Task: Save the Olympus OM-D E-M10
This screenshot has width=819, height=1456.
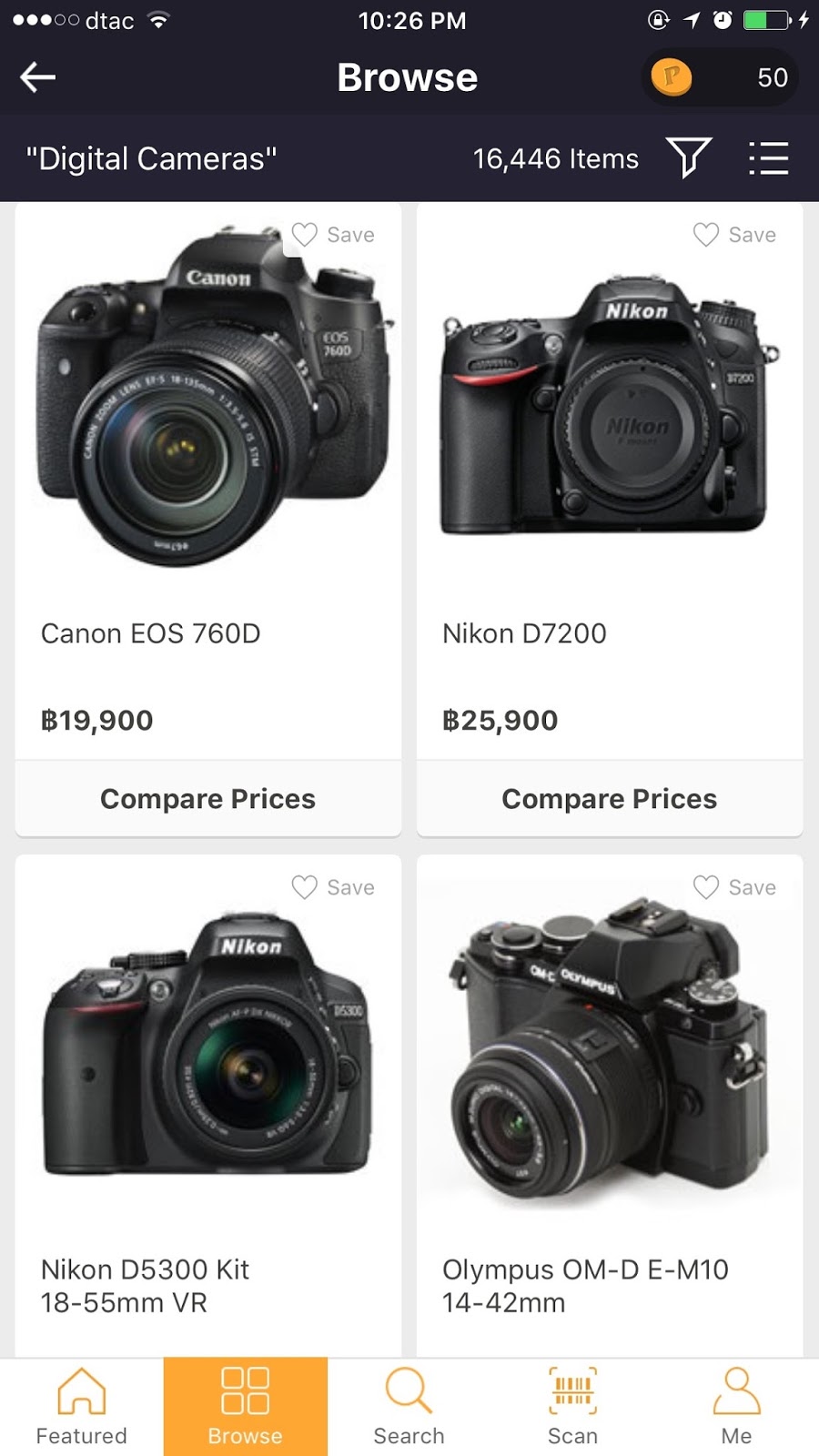Action: coord(734,887)
